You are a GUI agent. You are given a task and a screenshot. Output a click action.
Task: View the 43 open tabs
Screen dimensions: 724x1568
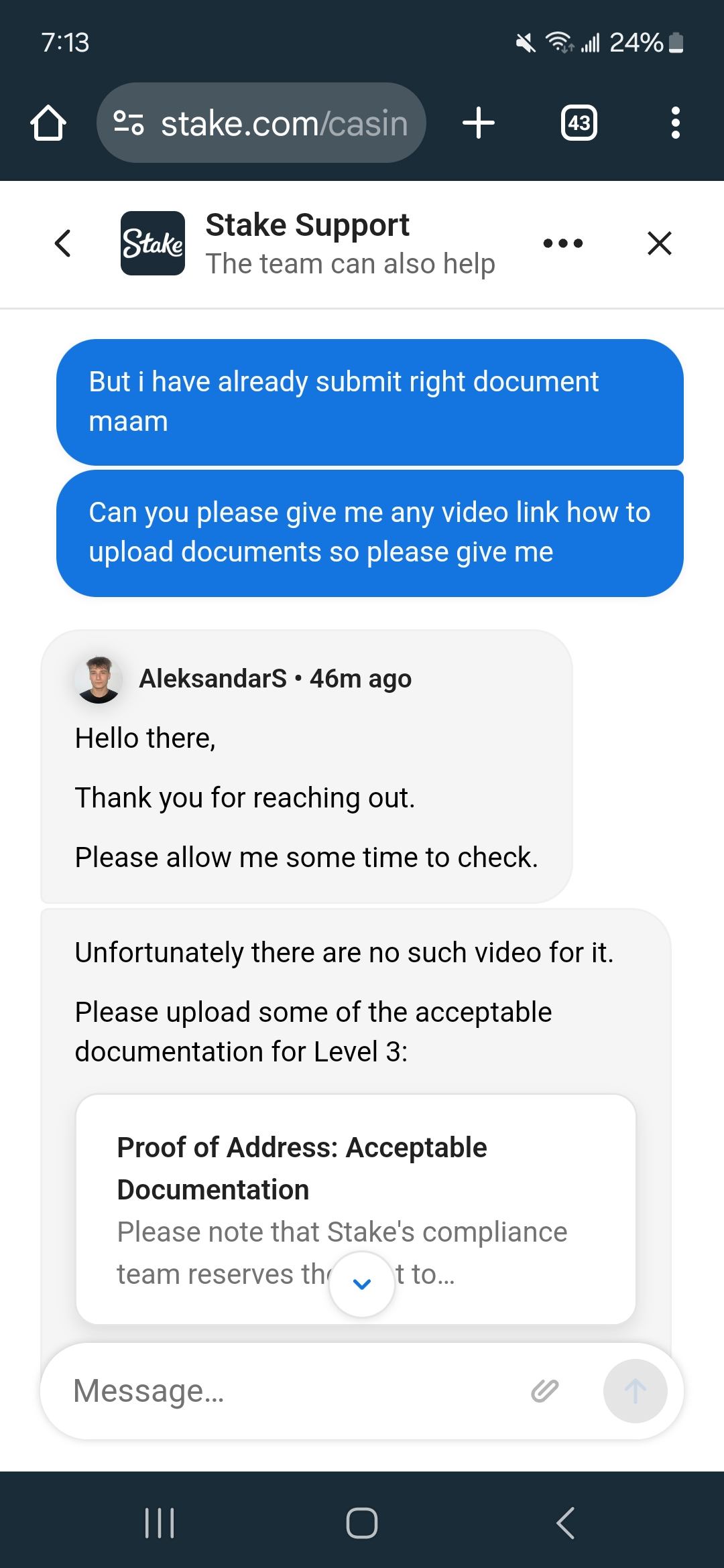click(x=579, y=123)
